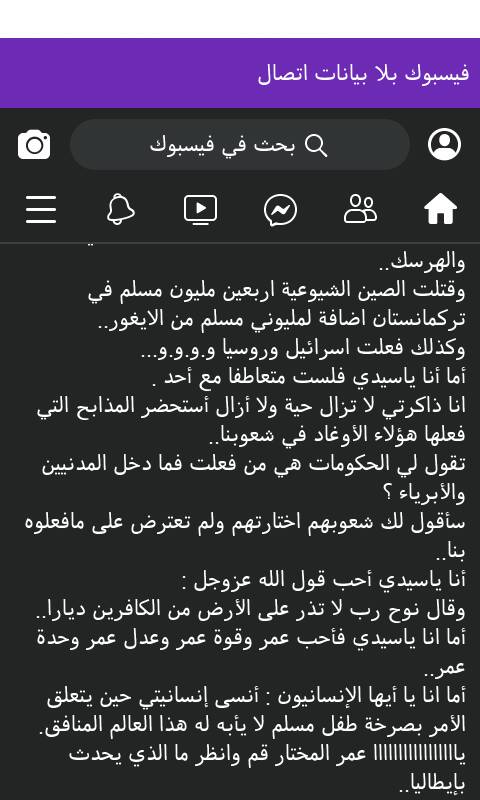The width and height of the screenshot is (480, 800).
Task: Open Messenger chats
Action: (281, 210)
